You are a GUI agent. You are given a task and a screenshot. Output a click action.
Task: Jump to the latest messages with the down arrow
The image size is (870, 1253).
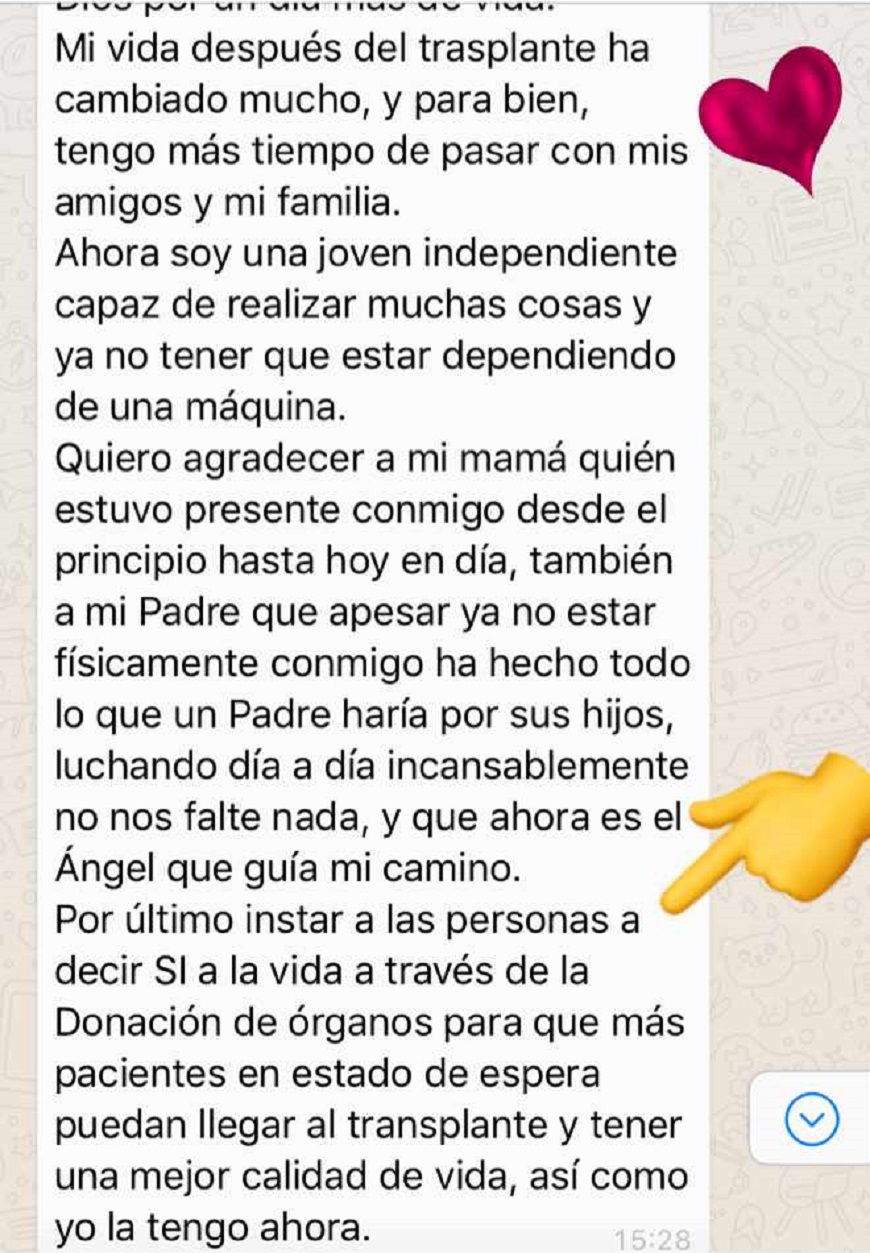click(812, 1118)
